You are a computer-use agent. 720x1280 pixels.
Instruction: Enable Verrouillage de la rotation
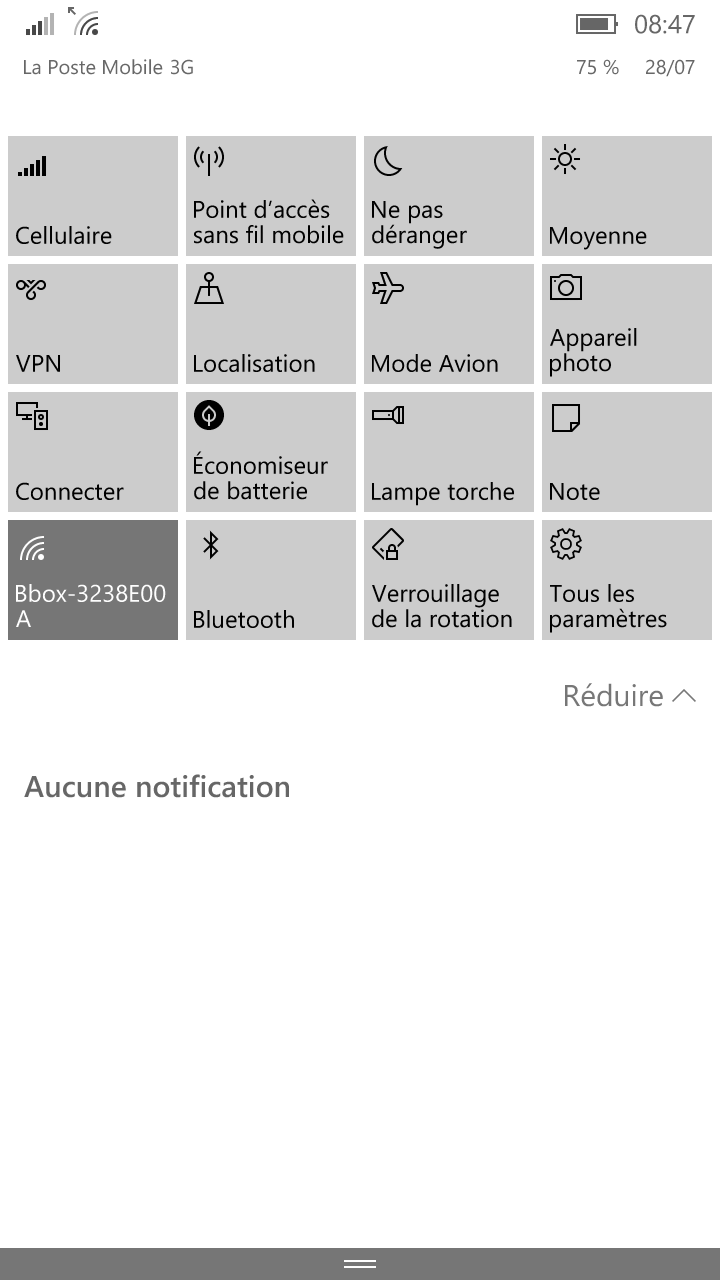tap(449, 580)
